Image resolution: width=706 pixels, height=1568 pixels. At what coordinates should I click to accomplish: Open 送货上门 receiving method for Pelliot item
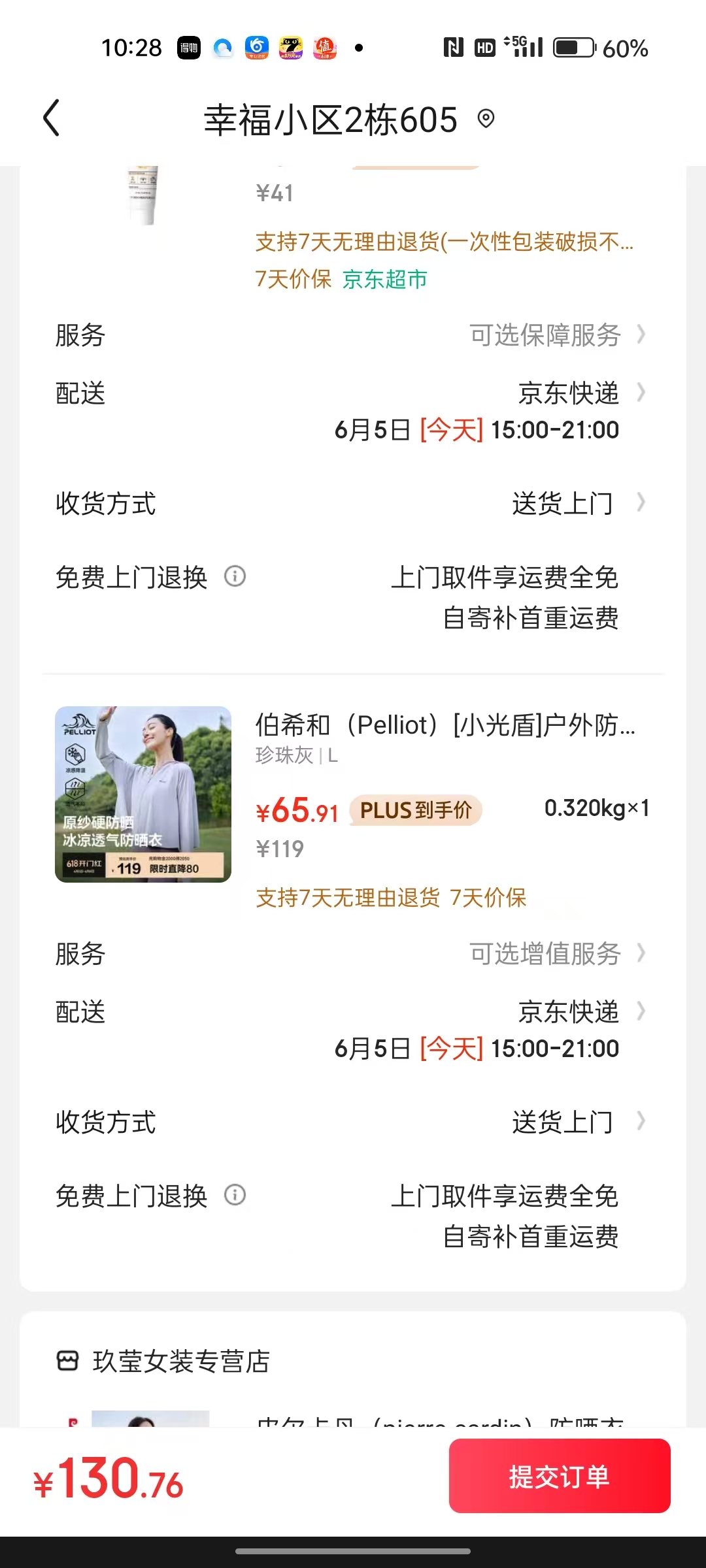point(563,1122)
